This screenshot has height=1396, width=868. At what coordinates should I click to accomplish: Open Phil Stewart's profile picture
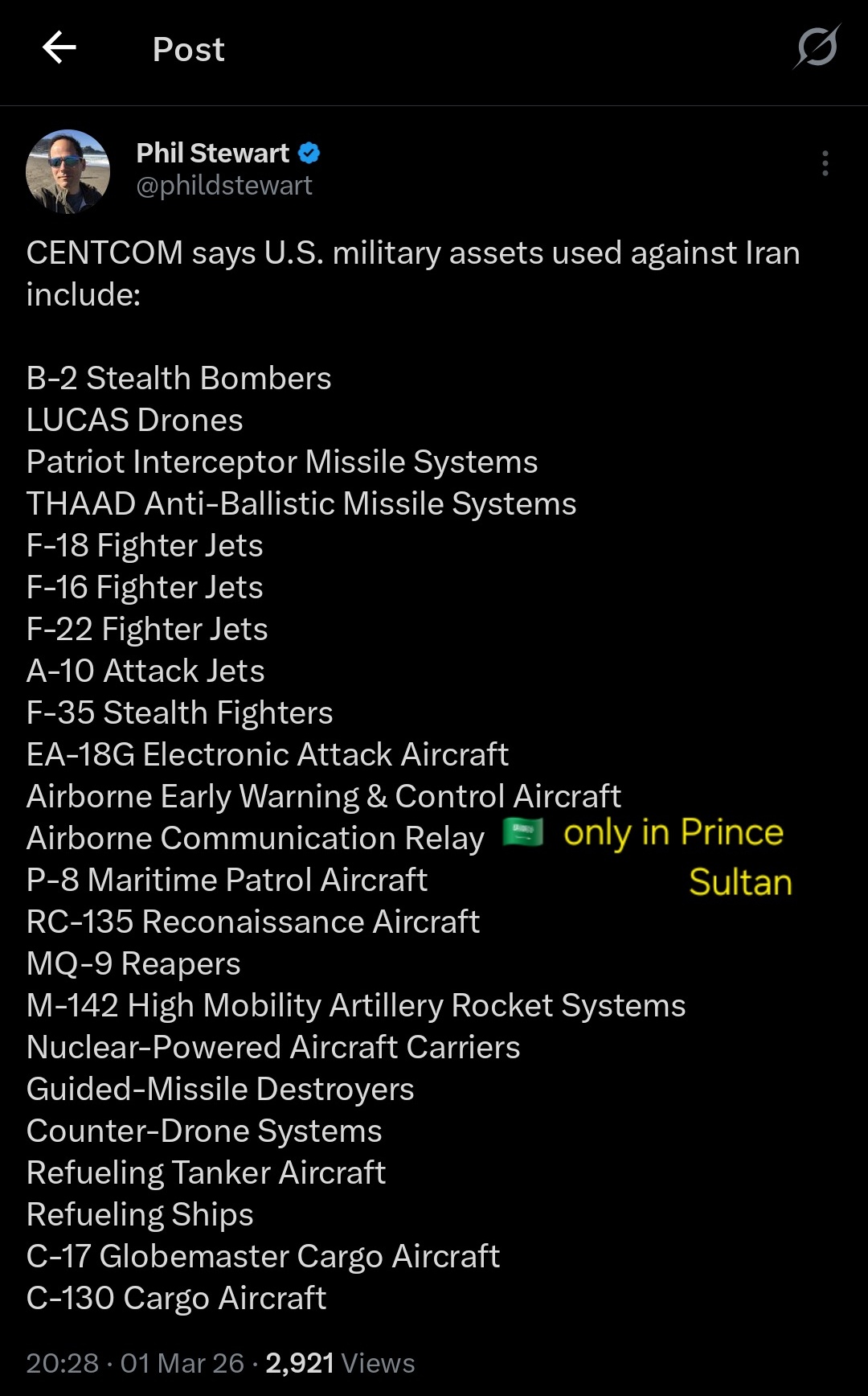point(68,171)
